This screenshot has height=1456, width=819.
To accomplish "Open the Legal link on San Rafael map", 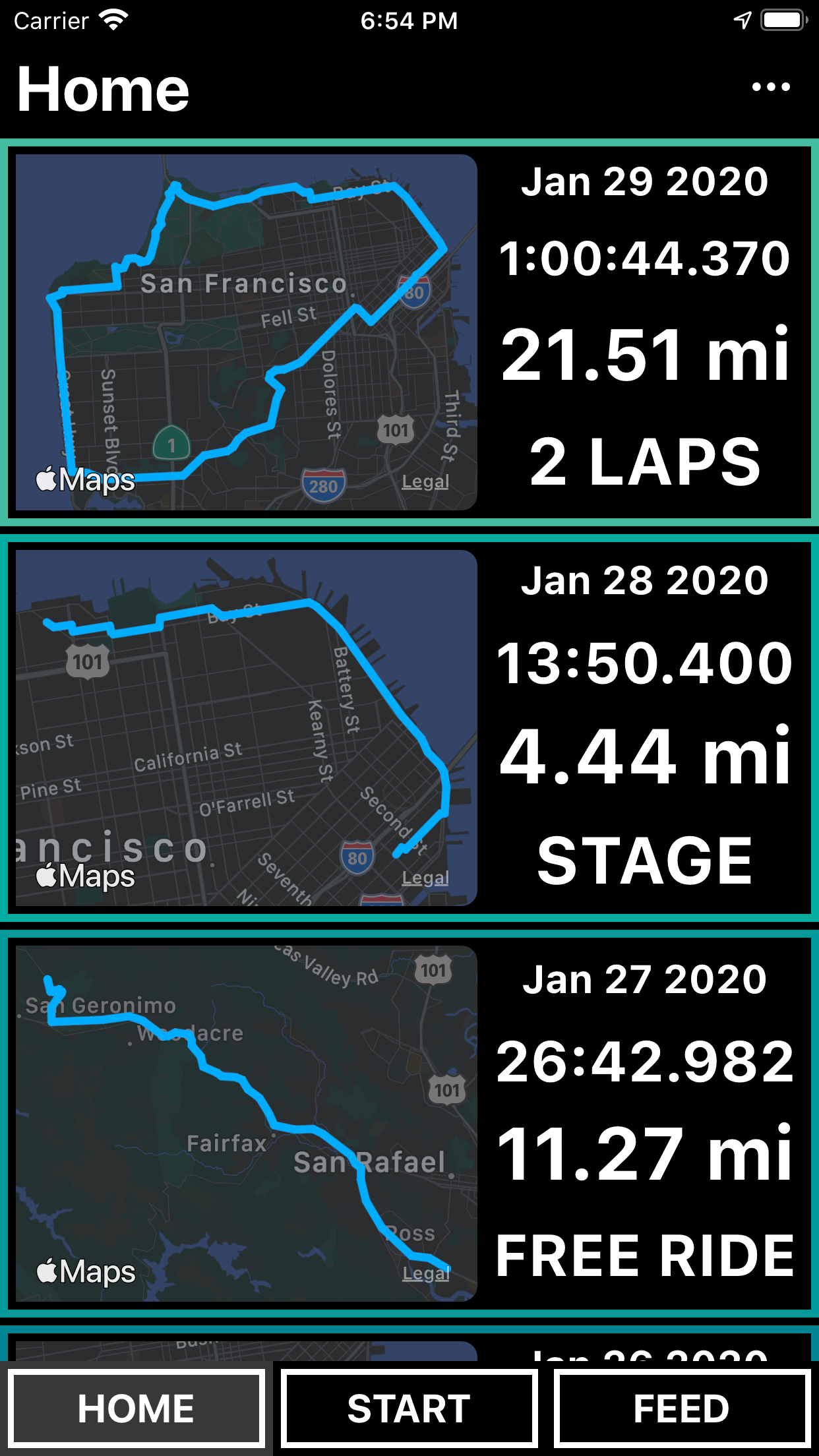I will click(x=426, y=1273).
